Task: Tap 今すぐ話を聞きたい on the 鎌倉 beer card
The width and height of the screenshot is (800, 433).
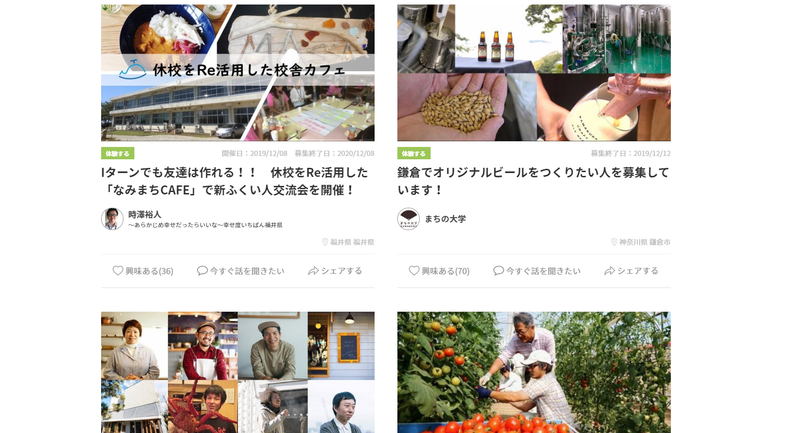Action: pos(536,271)
